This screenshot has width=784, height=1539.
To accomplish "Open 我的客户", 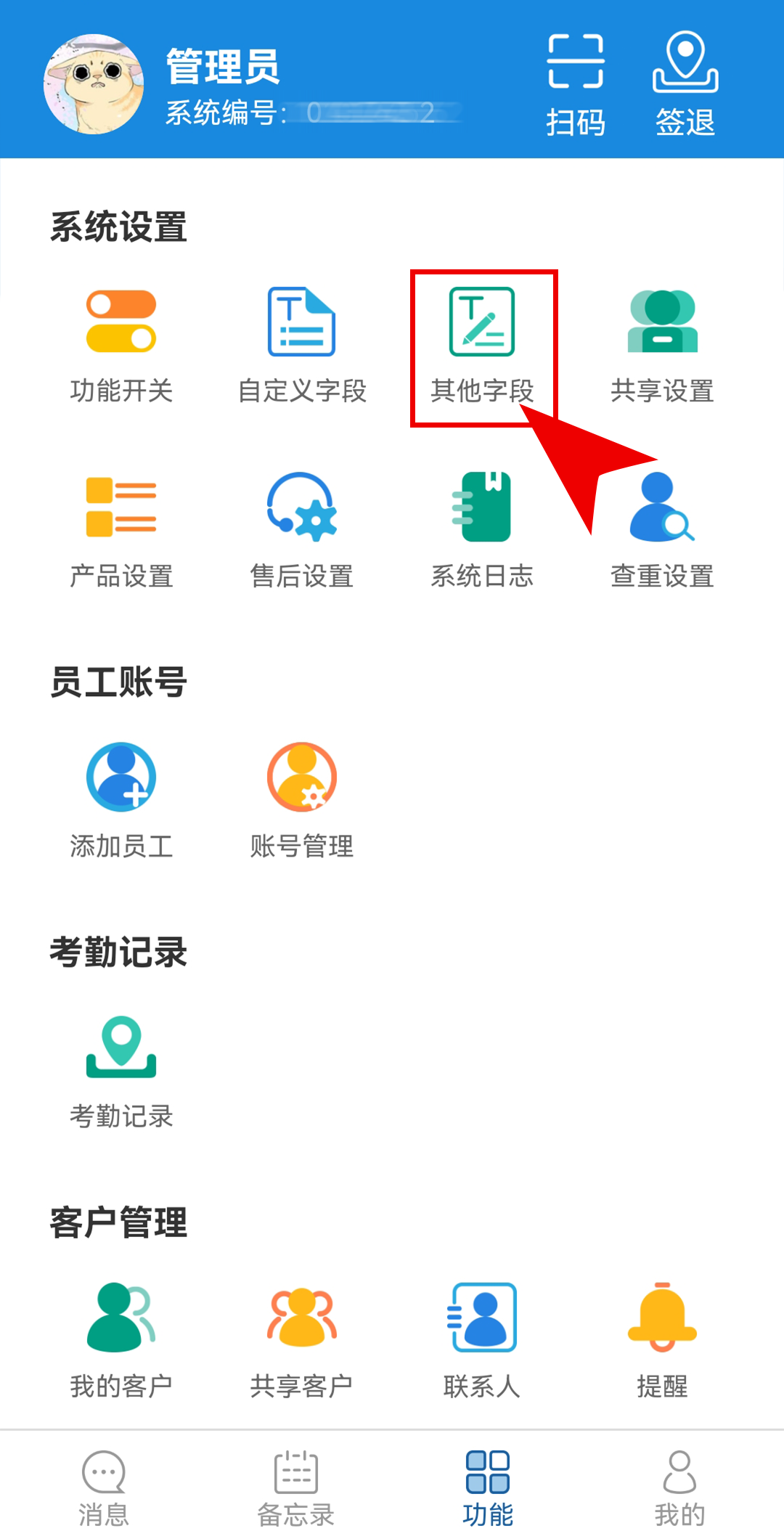I will [x=121, y=1339].
